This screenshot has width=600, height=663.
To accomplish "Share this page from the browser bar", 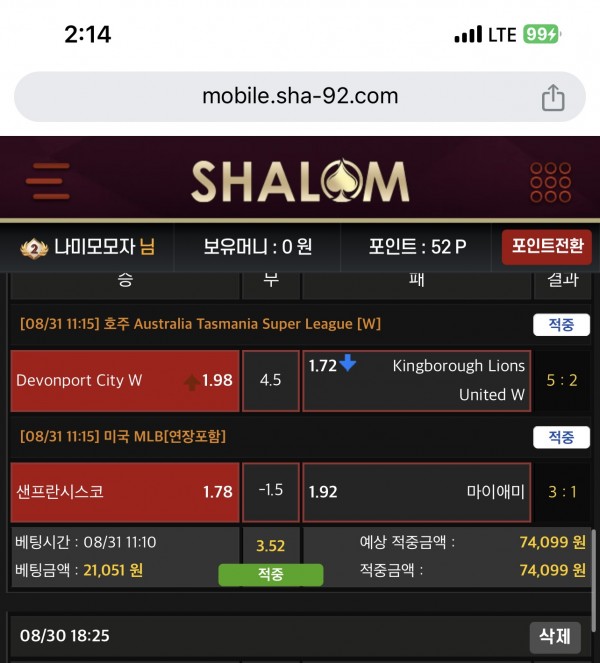I will pos(553,97).
